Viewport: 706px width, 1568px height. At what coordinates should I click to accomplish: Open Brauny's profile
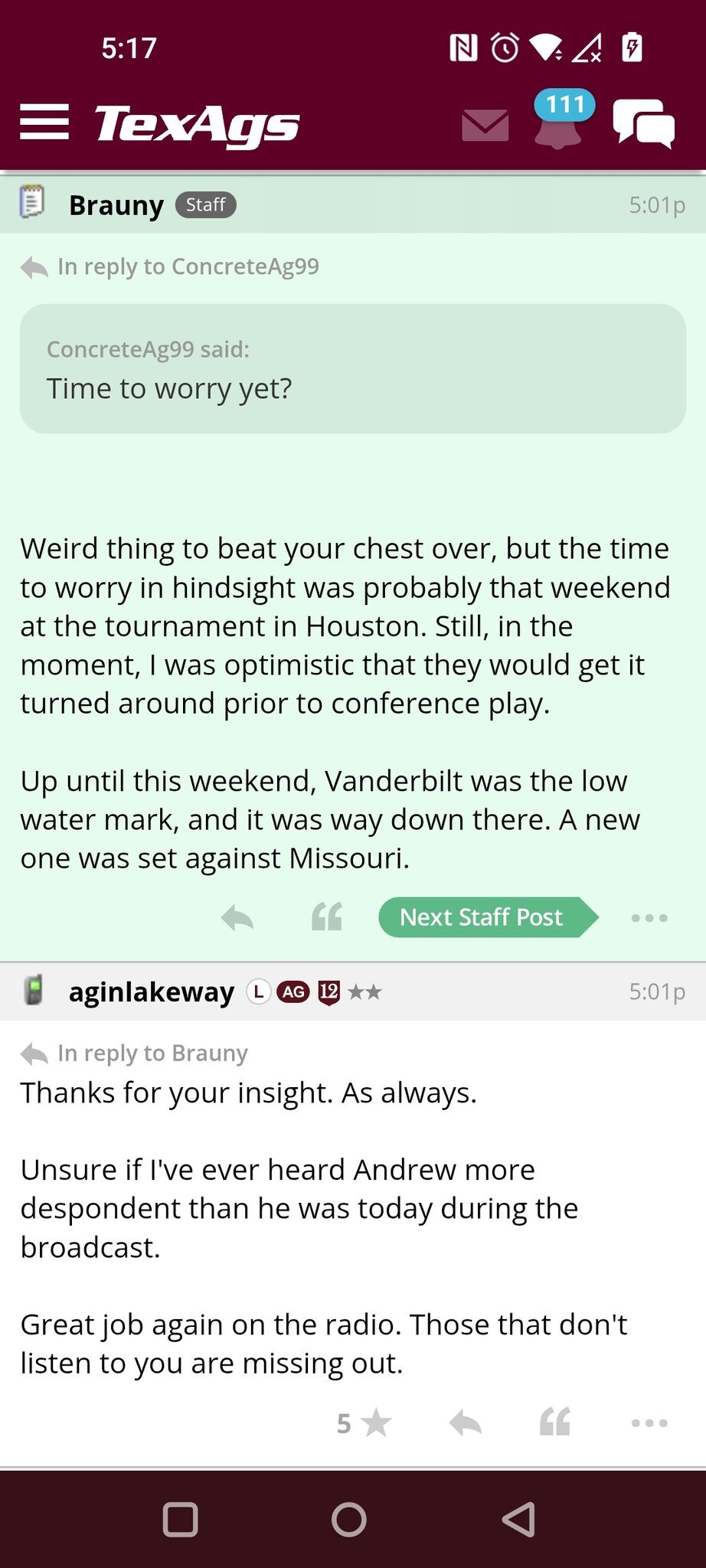coord(116,205)
